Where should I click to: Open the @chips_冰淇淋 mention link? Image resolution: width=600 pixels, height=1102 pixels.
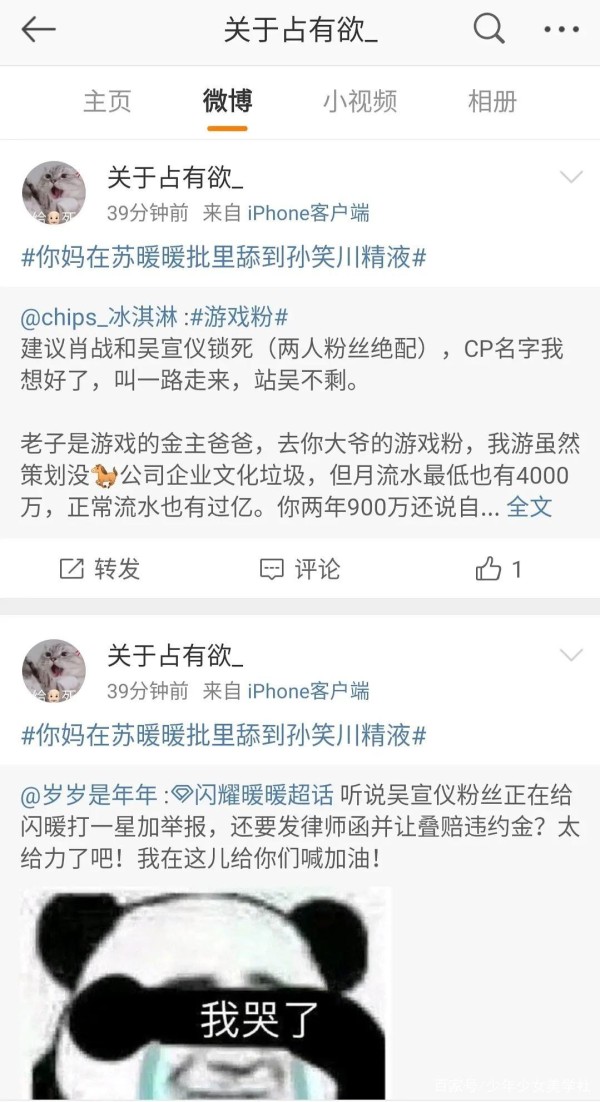[99, 317]
